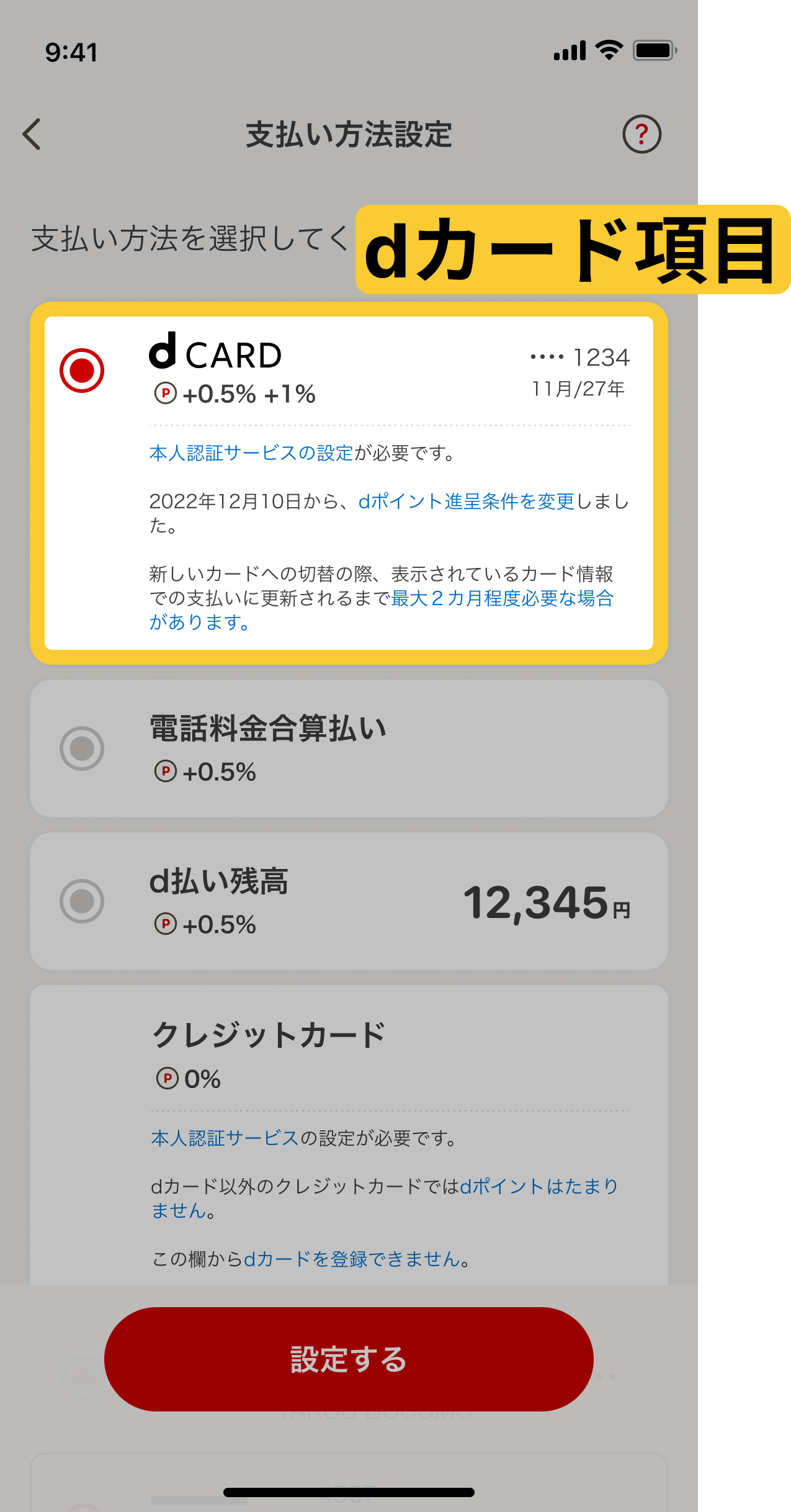
Task: Tap the P icon under 電話料金合算払い
Action: [164, 772]
